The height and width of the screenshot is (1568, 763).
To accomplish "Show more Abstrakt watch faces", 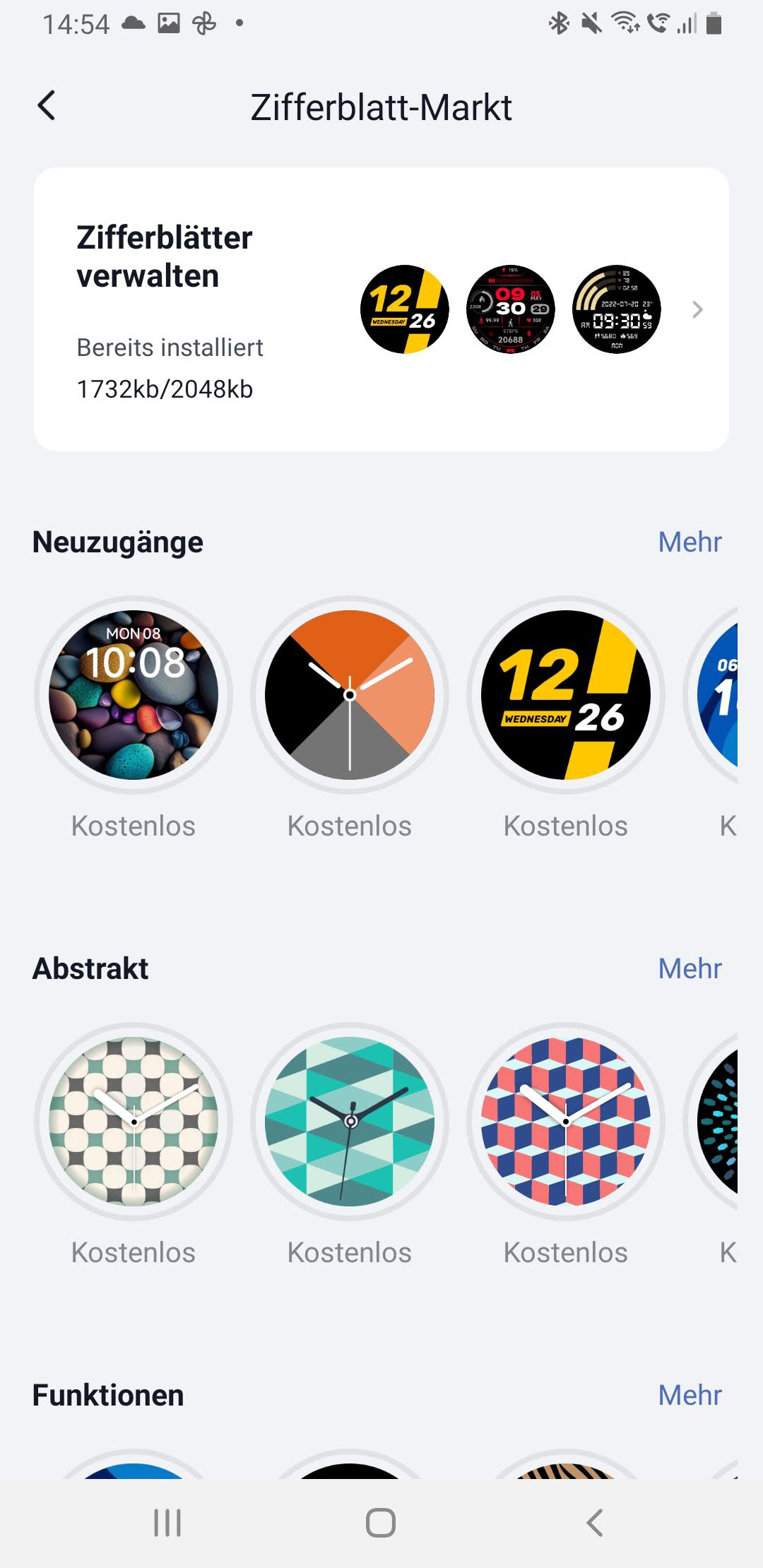I will [x=690, y=969].
